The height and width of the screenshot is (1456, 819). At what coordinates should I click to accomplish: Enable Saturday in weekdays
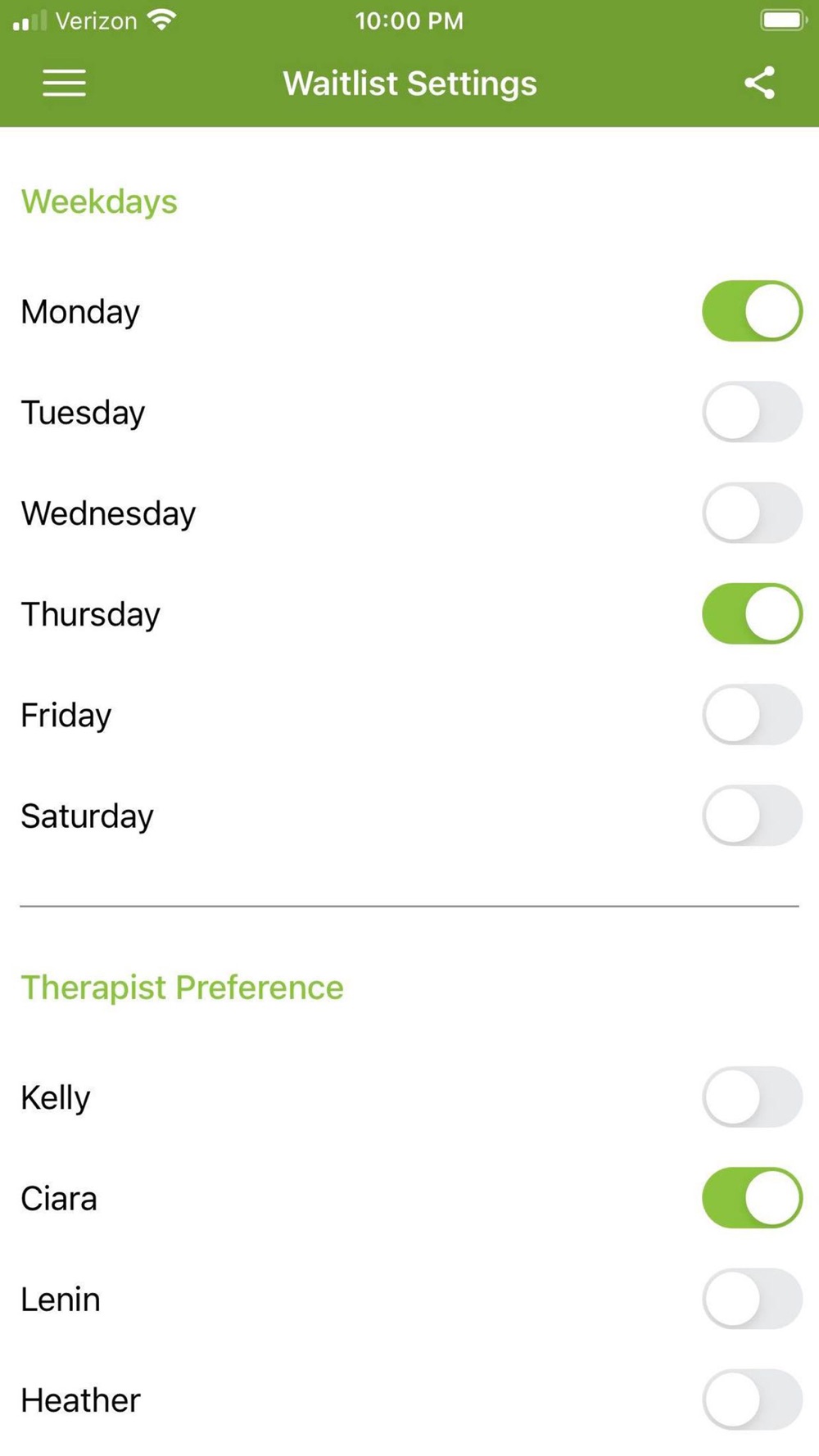tap(752, 816)
